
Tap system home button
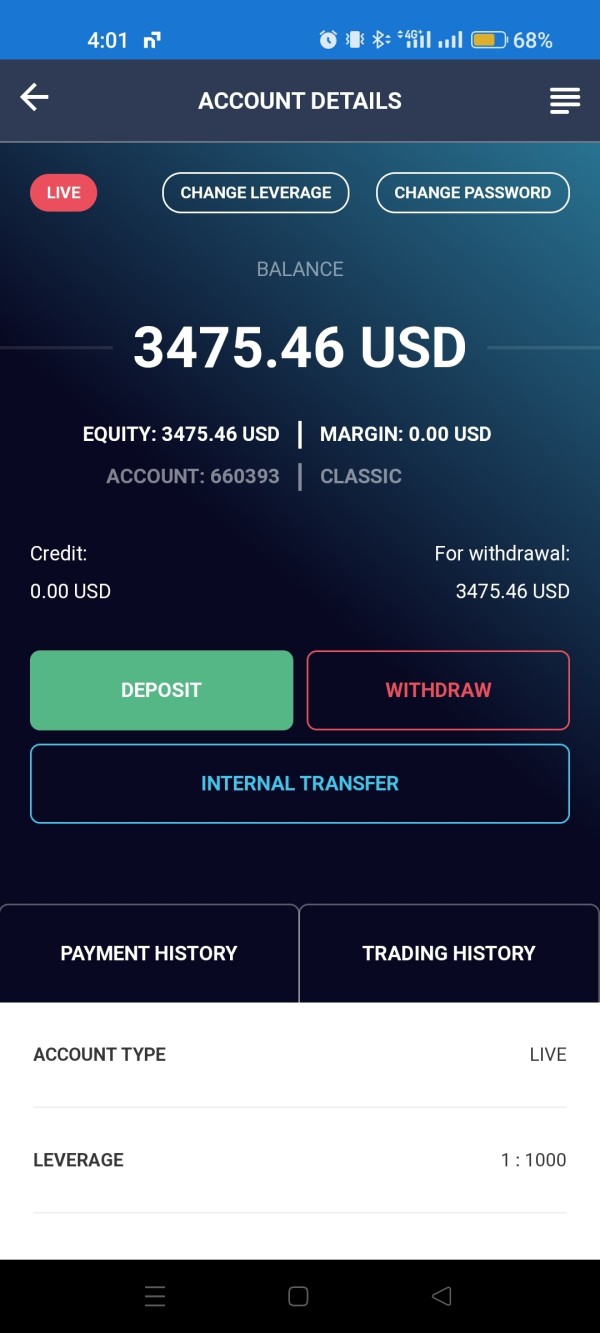(298, 1296)
